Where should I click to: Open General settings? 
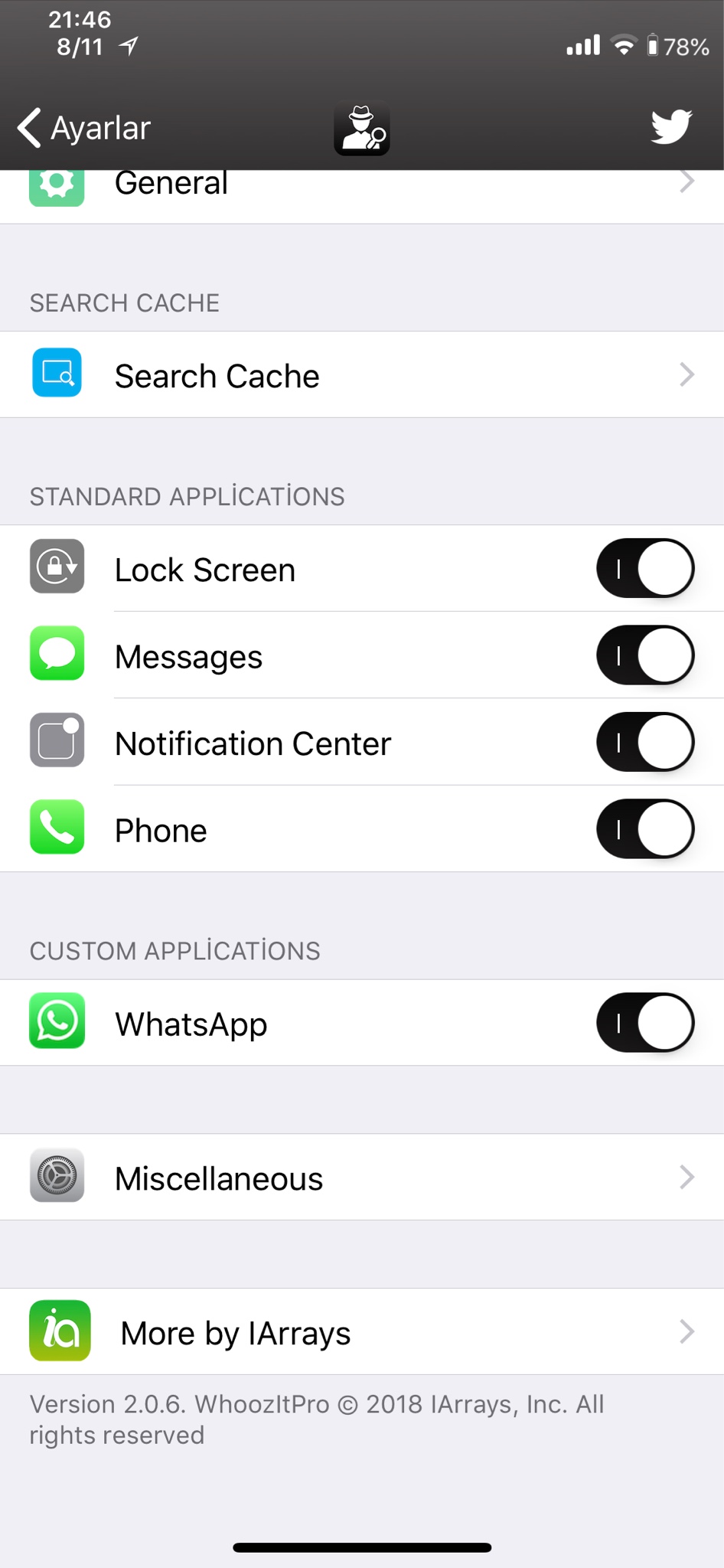[x=361, y=188]
